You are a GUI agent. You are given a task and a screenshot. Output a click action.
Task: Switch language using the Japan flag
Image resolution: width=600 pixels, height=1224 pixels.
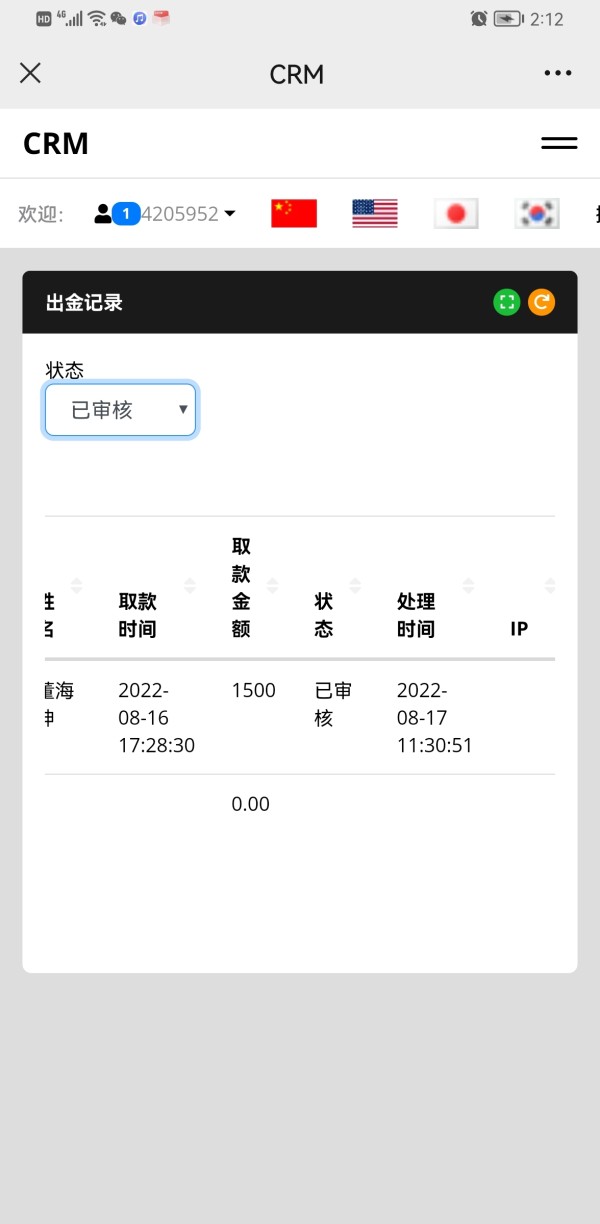[456, 213]
